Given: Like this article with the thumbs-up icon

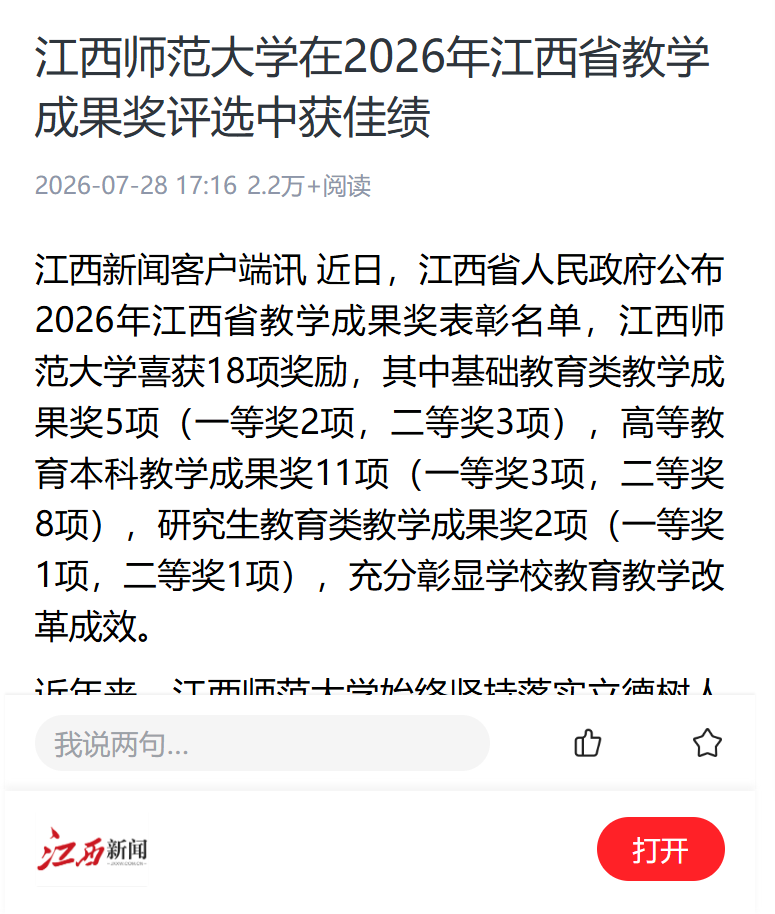Looking at the screenshot, I should click(587, 743).
